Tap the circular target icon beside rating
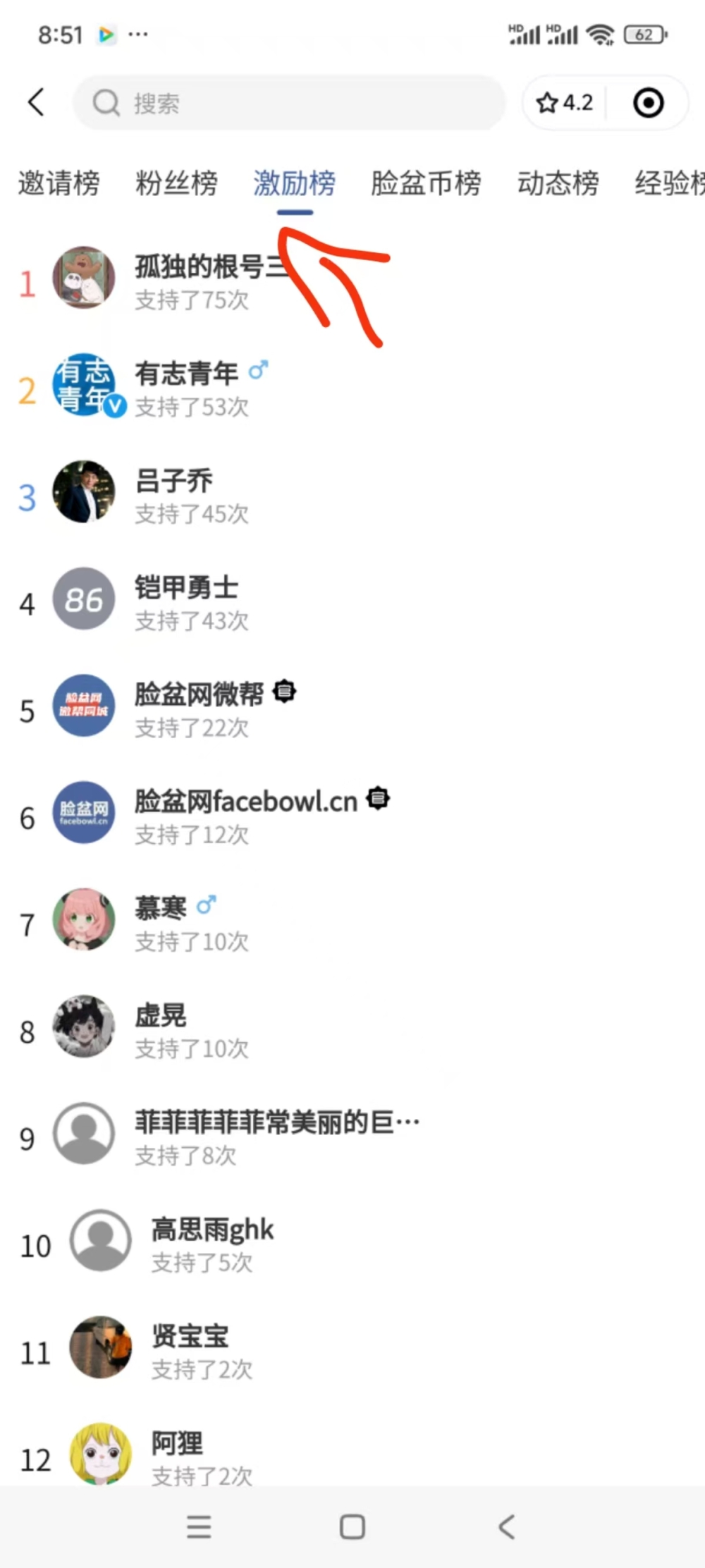705x1568 pixels. [x=648, y=103]
